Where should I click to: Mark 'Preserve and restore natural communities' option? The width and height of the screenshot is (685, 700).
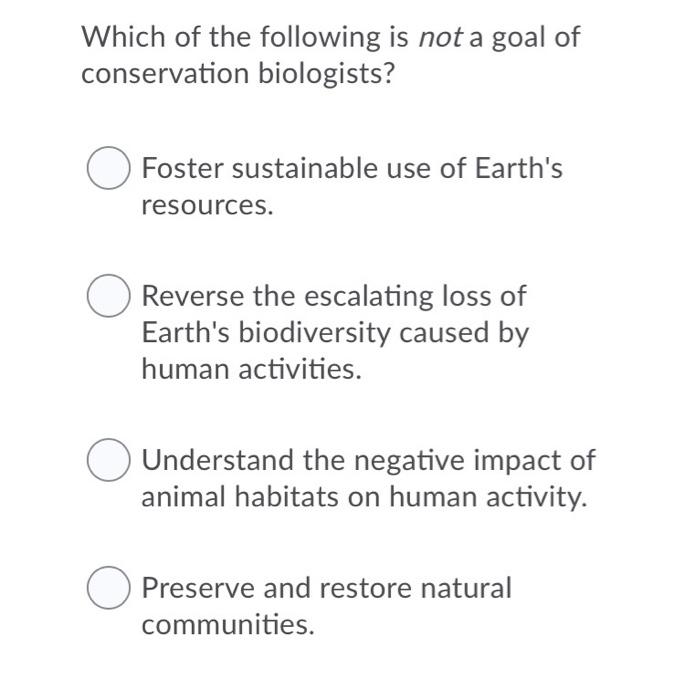109,588
